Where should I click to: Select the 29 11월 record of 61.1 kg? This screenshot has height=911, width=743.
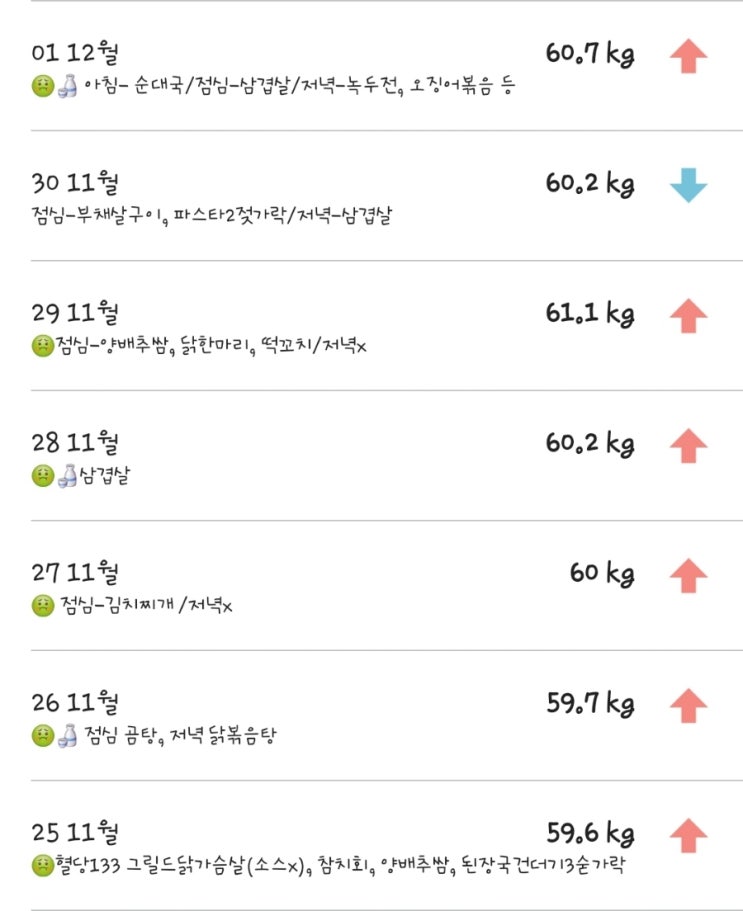click(x=370, y=326)
